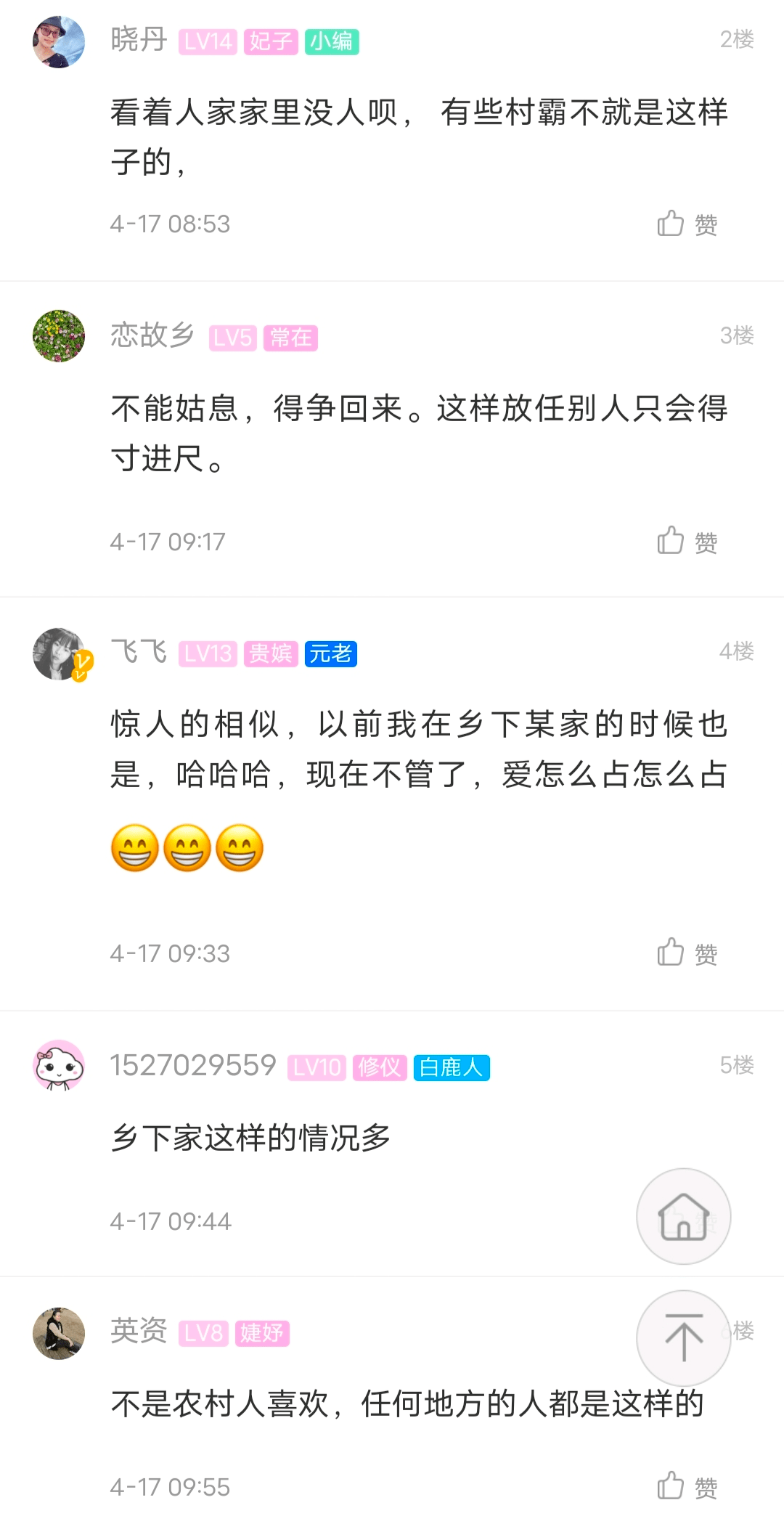Screen dimensions: 784x1516
Task: Open username 1527029559
Action: [x=193, y=1066]
